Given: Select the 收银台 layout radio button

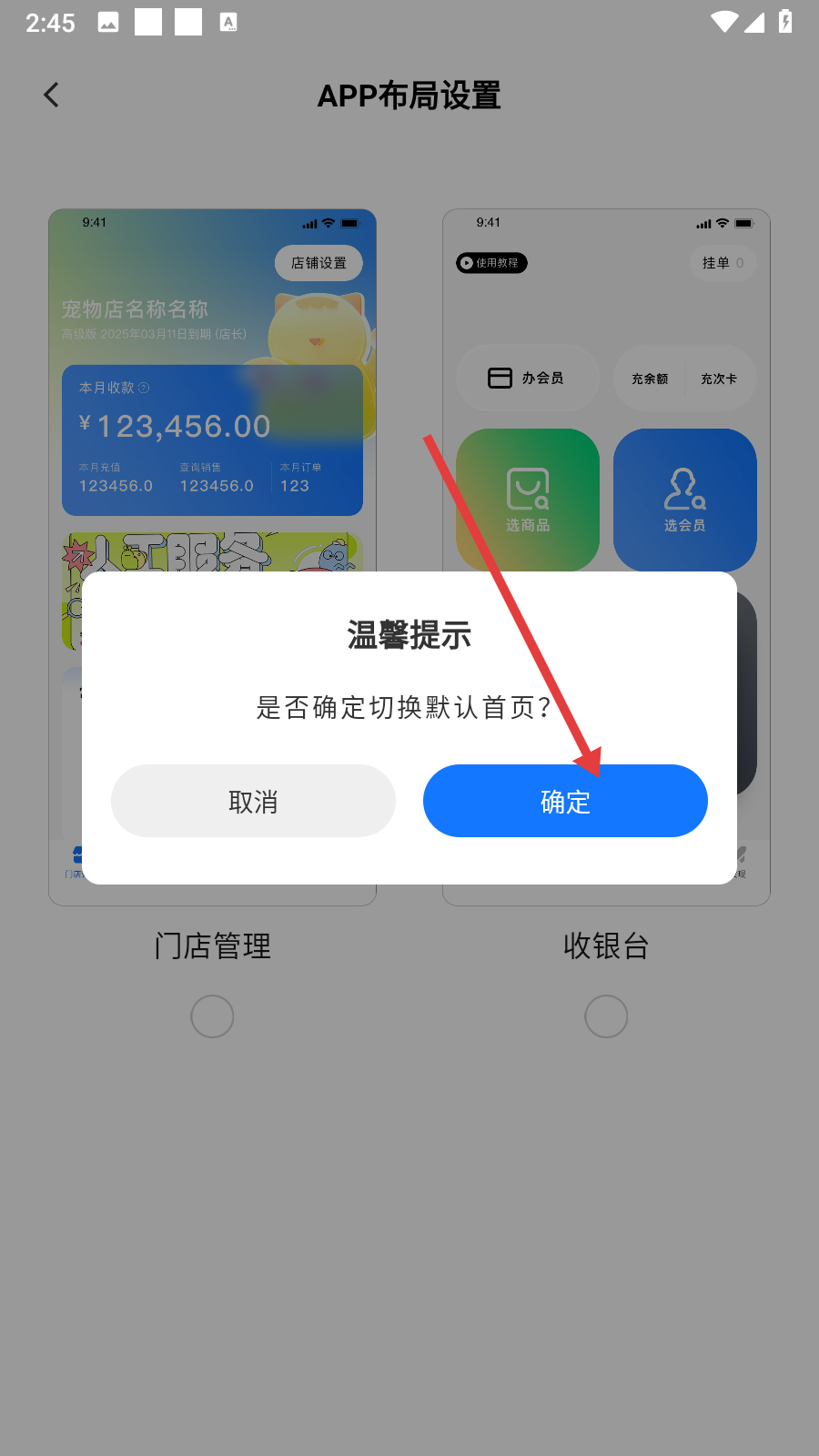Looking at the screenshot, I should [606, 1016].
